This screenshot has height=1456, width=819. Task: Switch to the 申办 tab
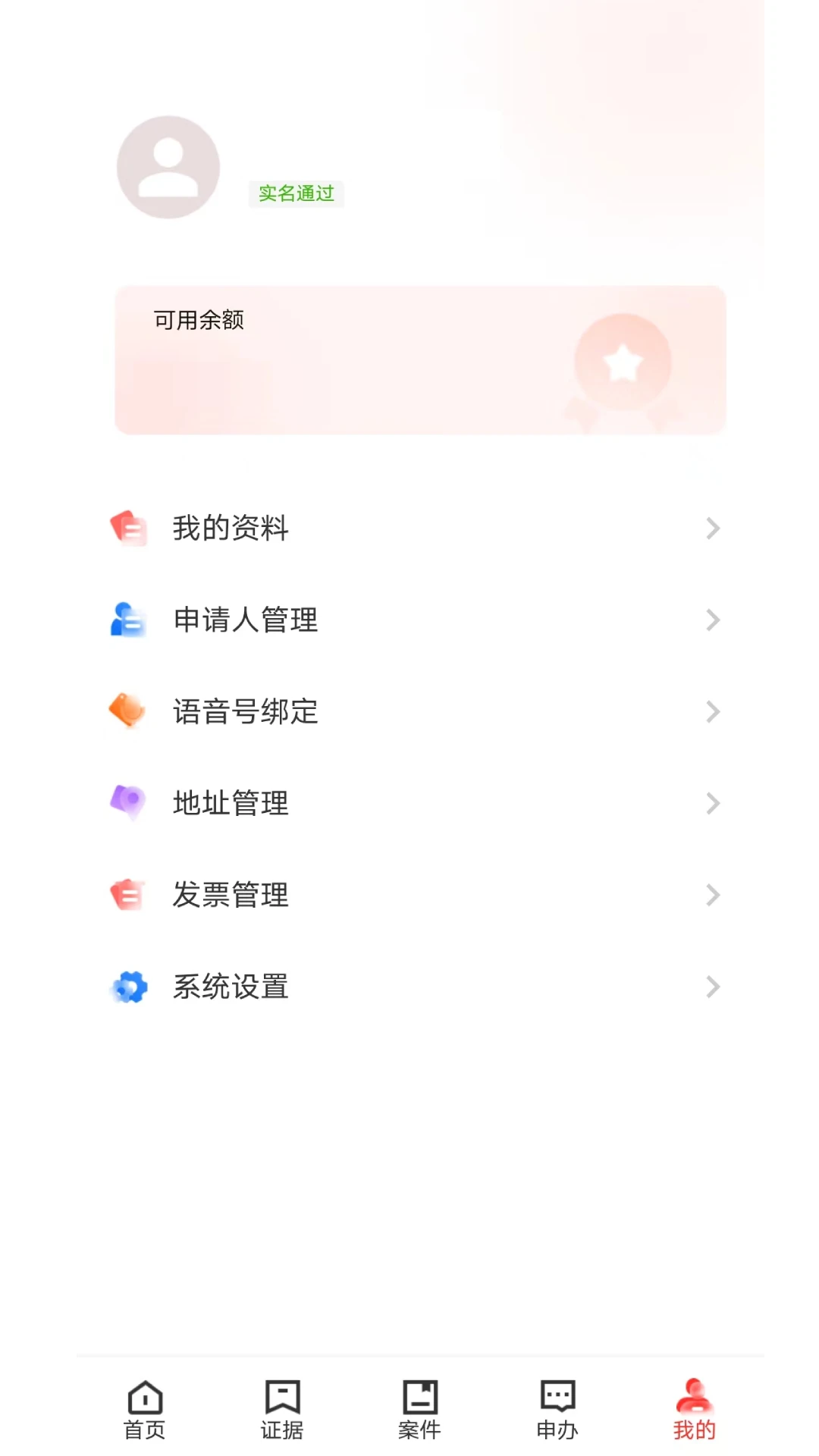[x=557, y=1410]
